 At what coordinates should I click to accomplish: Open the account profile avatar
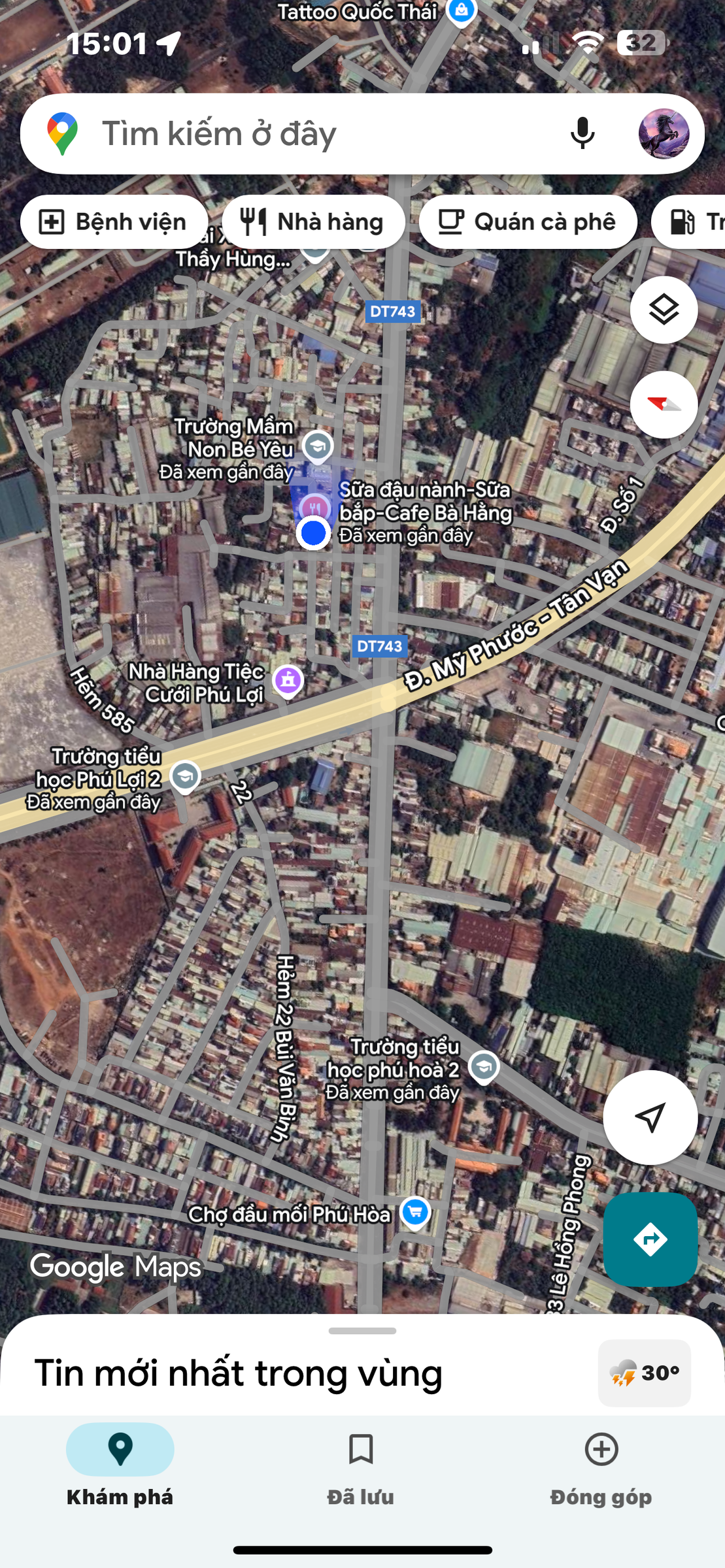click(664, 134)
